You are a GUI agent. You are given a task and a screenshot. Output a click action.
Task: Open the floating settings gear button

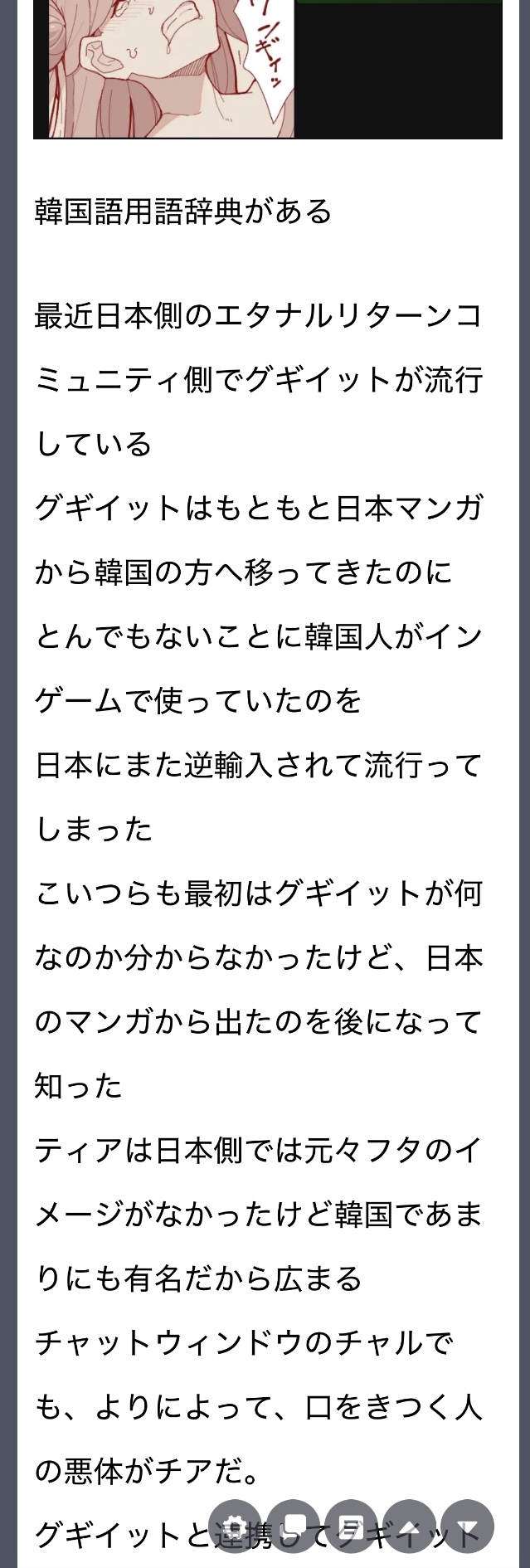pos(235,1527)
